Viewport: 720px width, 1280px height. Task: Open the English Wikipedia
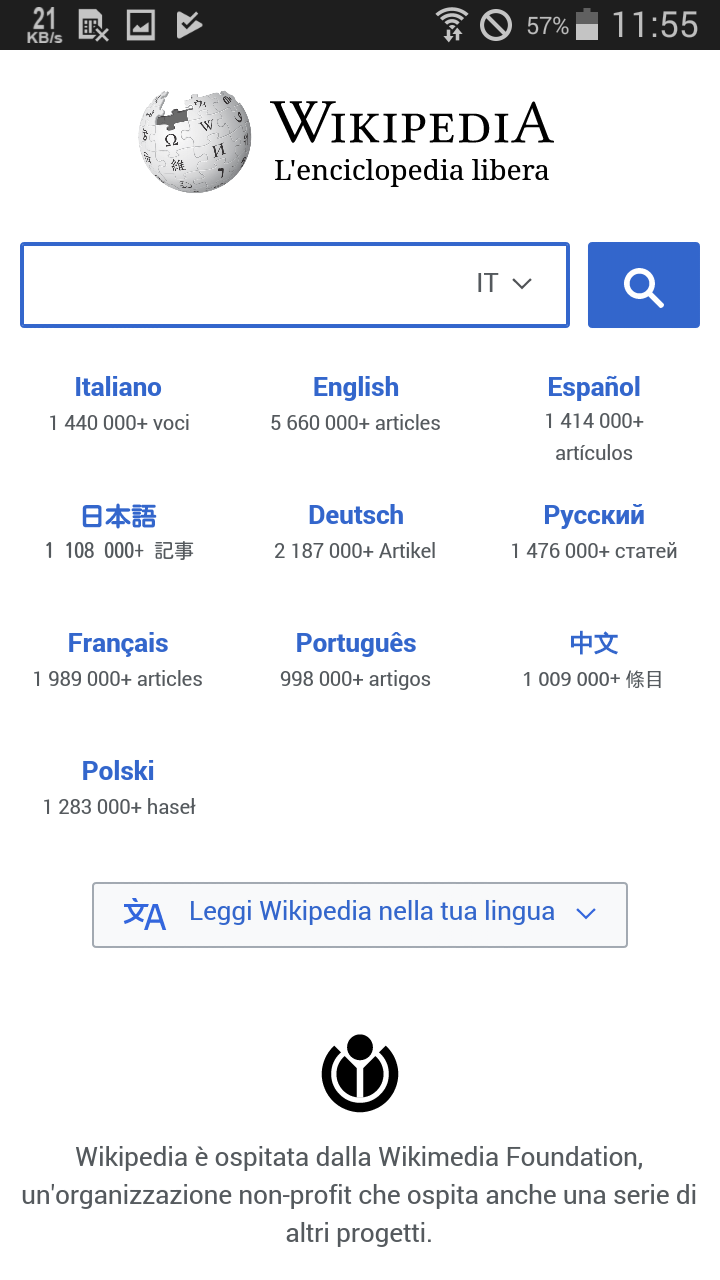pyautogui.click(x=356, y=387)
